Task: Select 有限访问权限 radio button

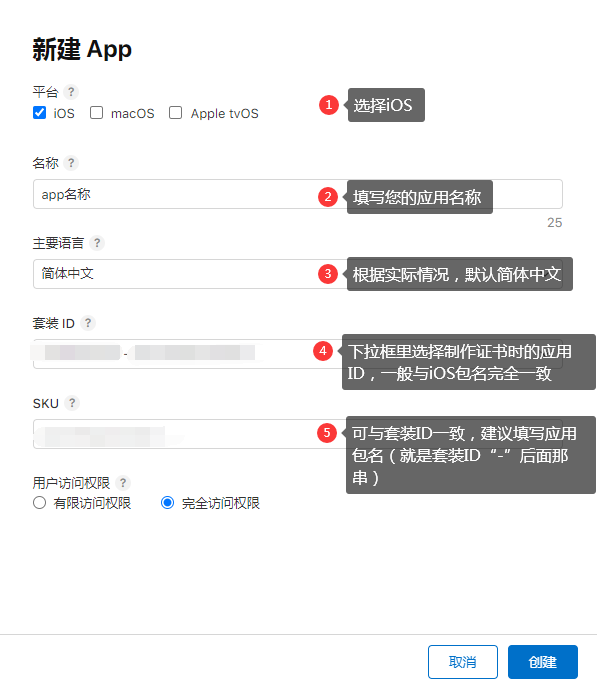Action: click(40, 503)
